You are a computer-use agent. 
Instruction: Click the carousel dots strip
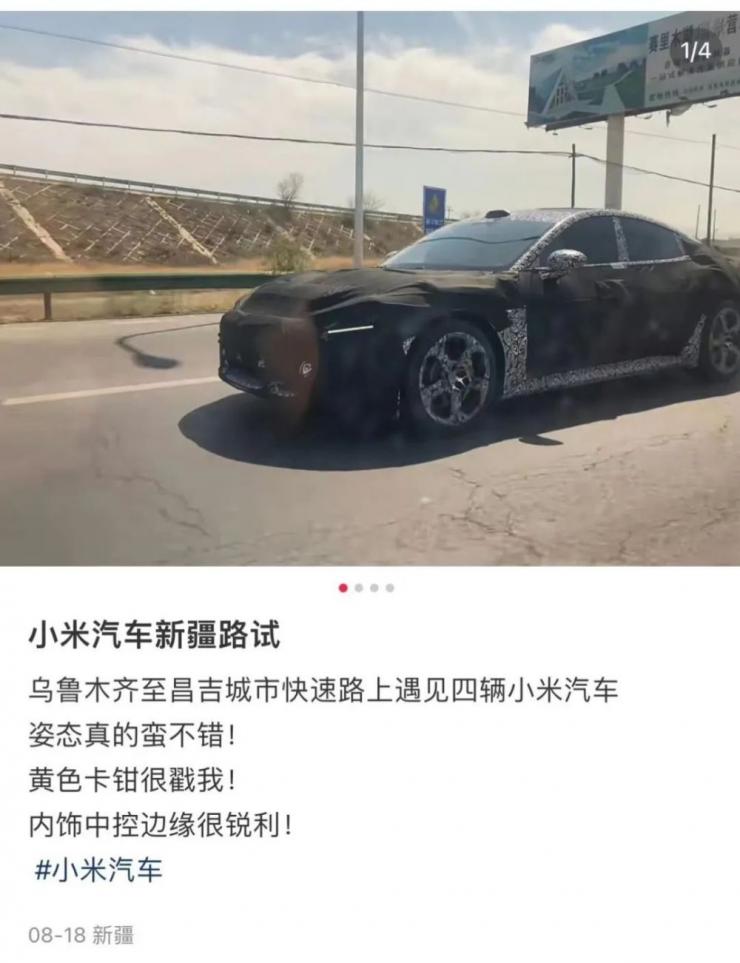click(x=366, y=589)
